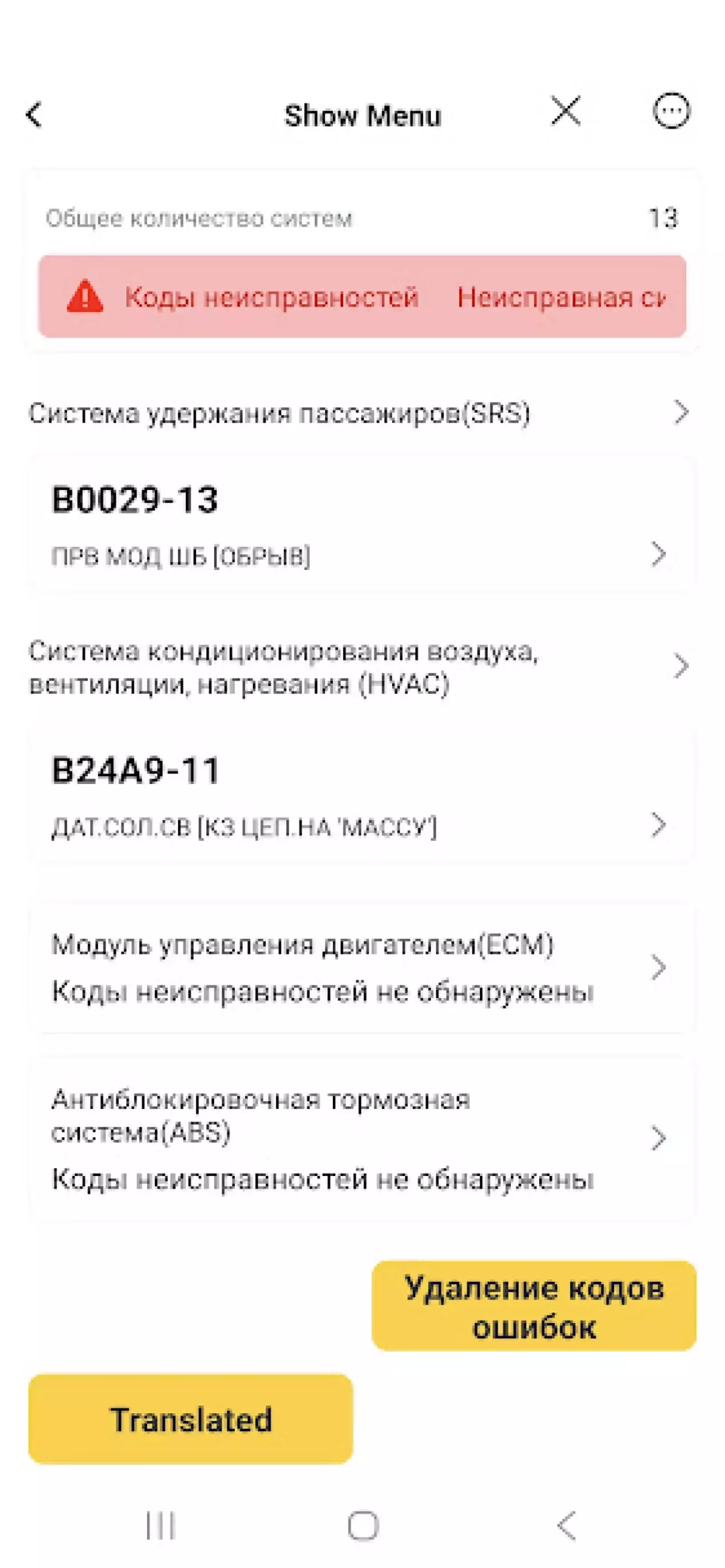Open the more options menu
This screenshot has height=1568, width=725.
(671, 111)
